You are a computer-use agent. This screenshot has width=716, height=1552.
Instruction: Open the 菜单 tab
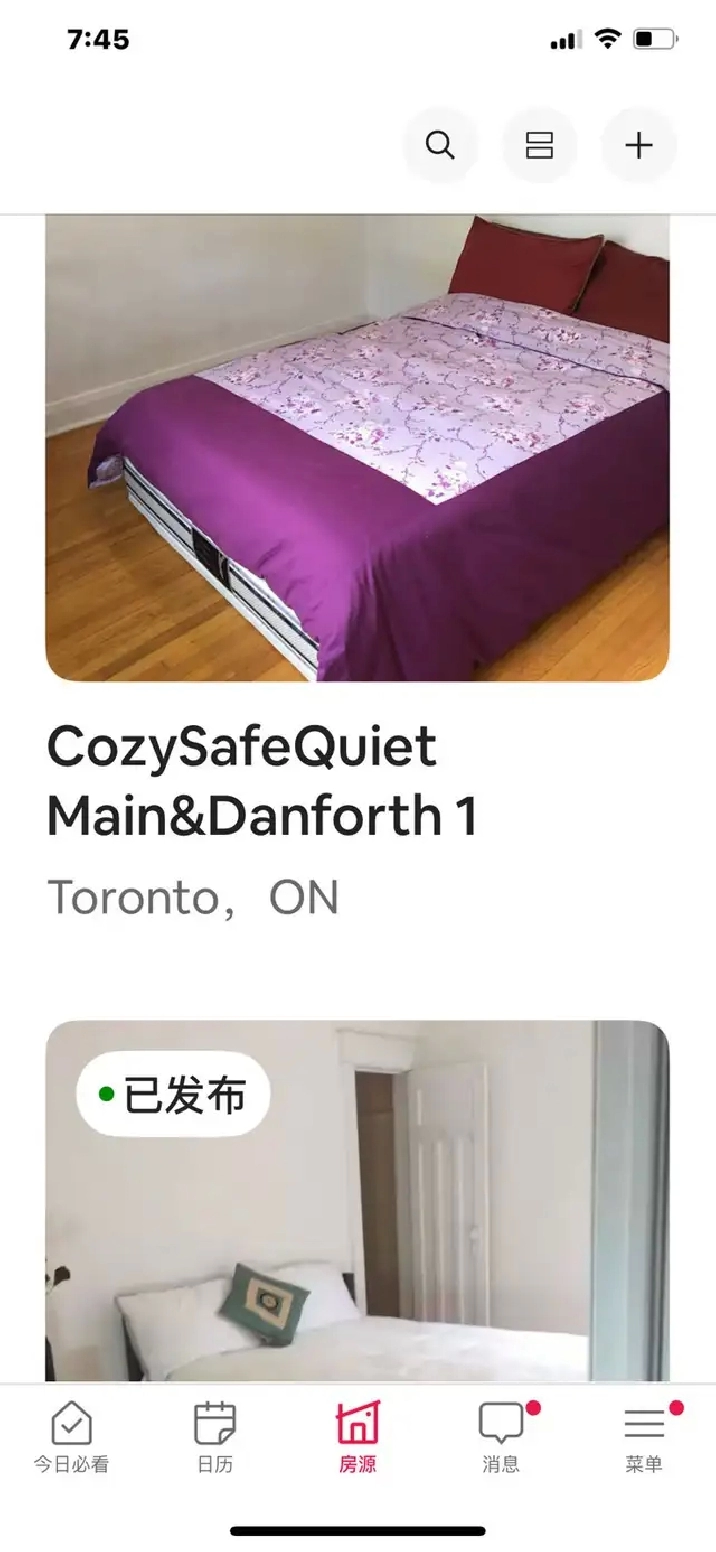tap(644, 1438)
